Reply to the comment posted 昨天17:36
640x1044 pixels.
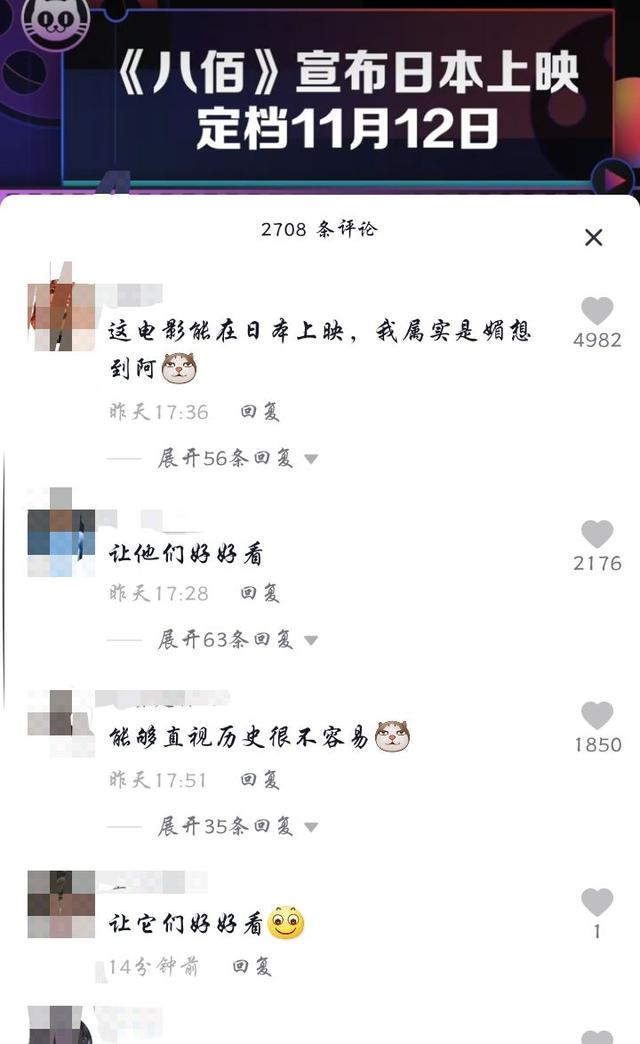coord(259,411)
